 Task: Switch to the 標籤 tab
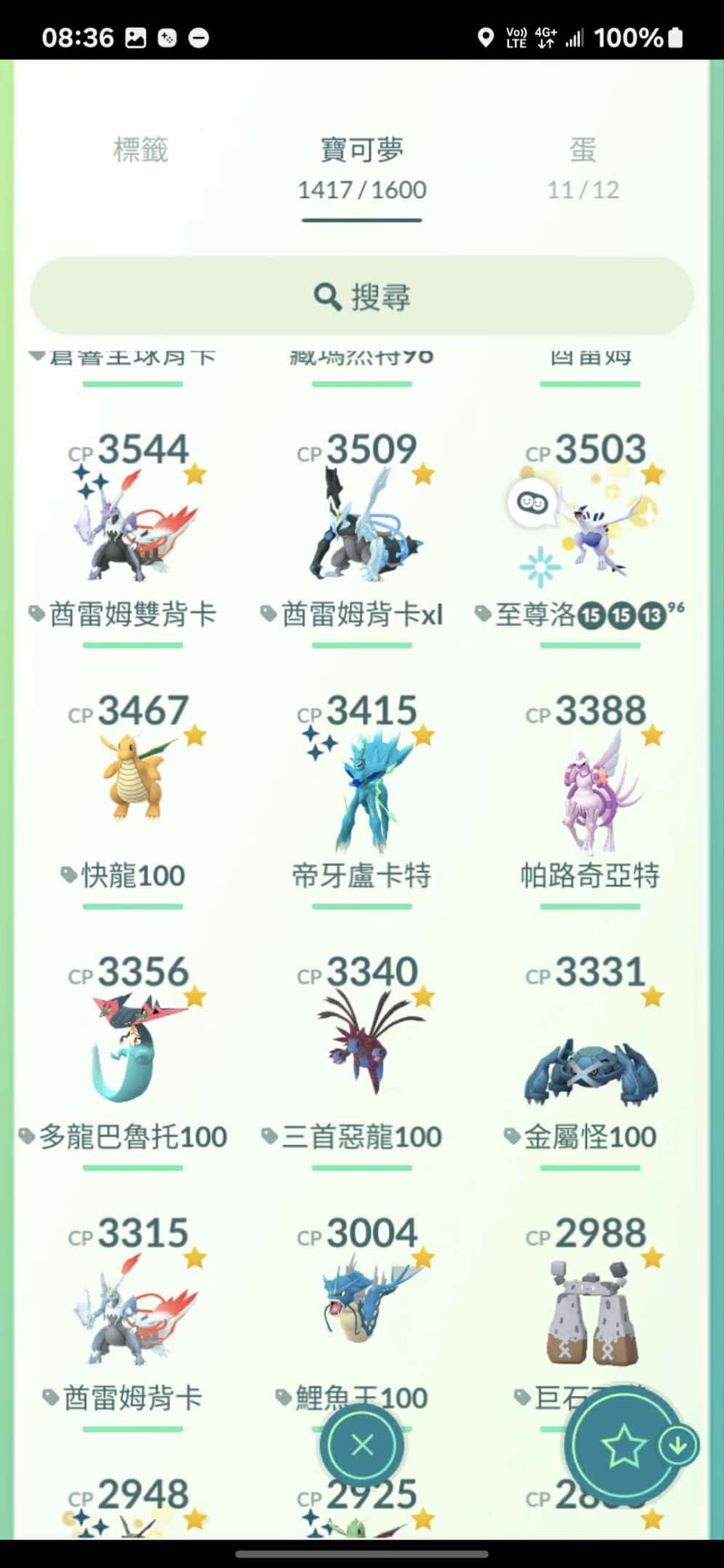point(141,150)
